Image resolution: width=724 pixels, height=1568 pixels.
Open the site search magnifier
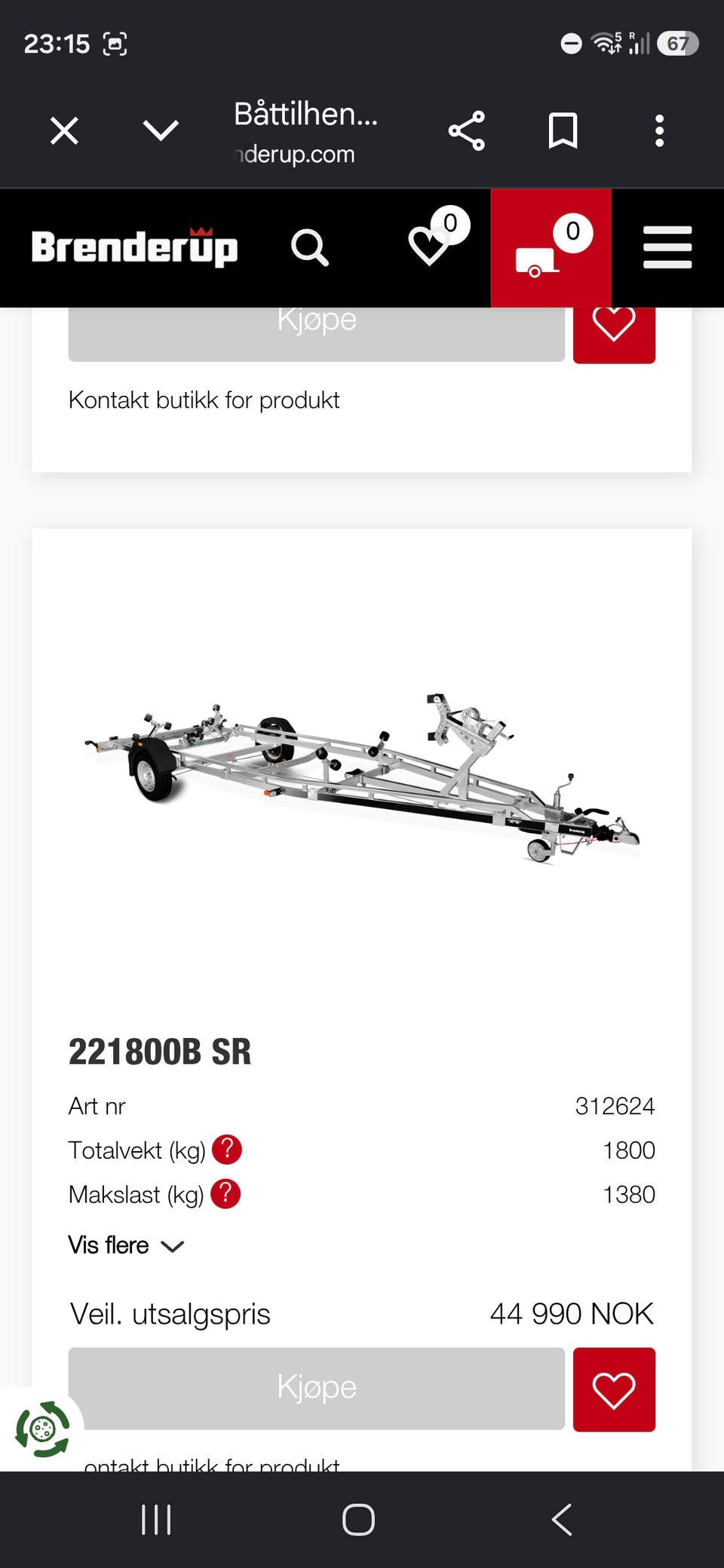point(310,247)
